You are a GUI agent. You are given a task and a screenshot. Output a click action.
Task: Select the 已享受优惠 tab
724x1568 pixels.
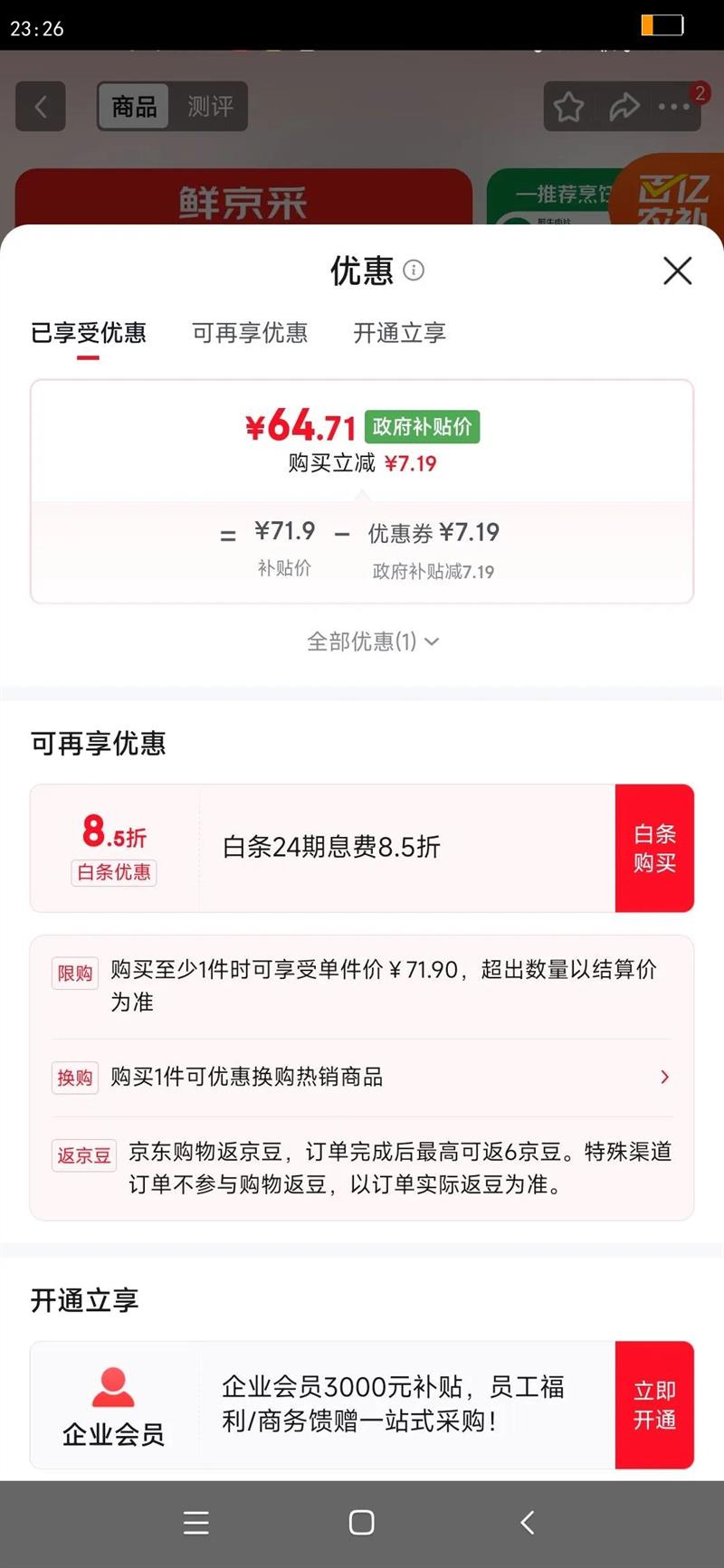(88, 333)
